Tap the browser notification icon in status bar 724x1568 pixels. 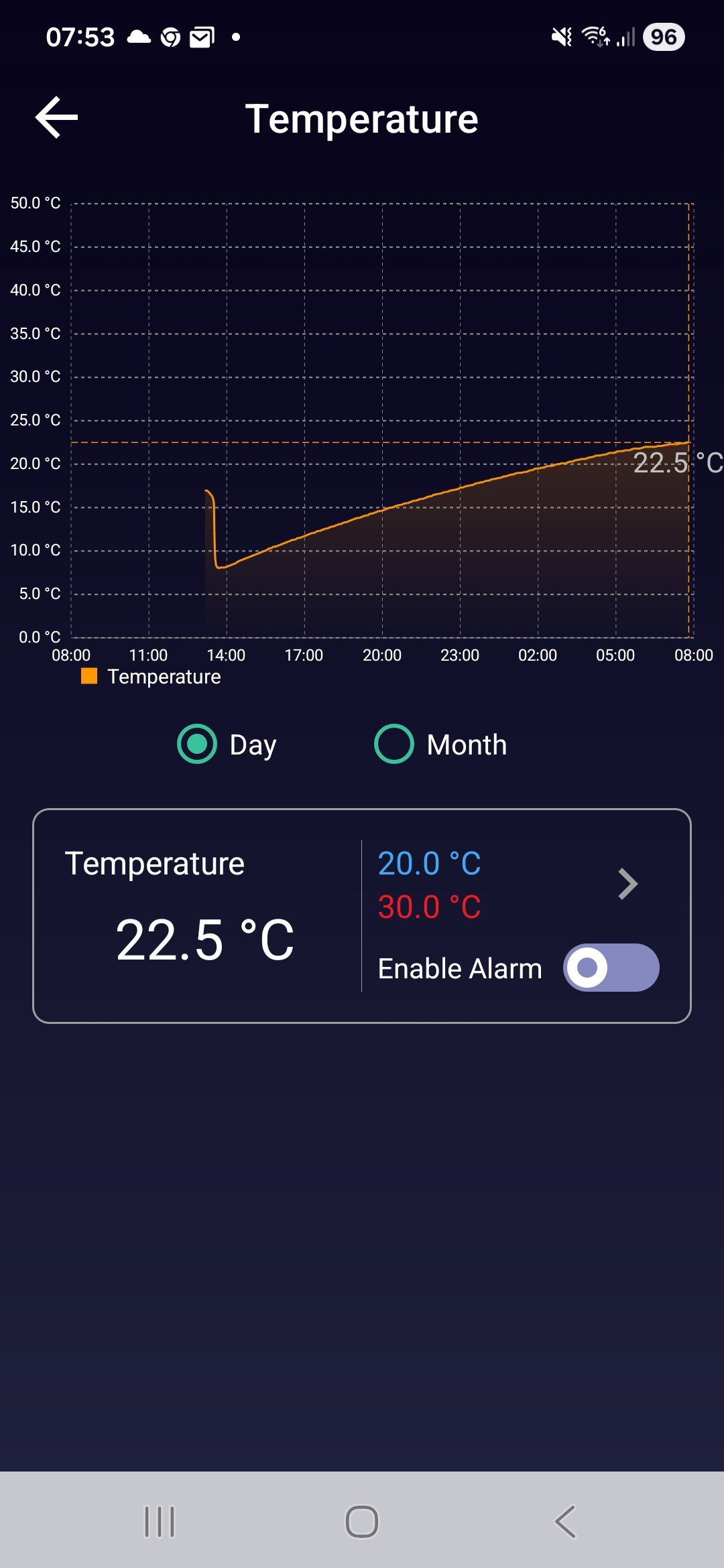[x=171, y=37]
